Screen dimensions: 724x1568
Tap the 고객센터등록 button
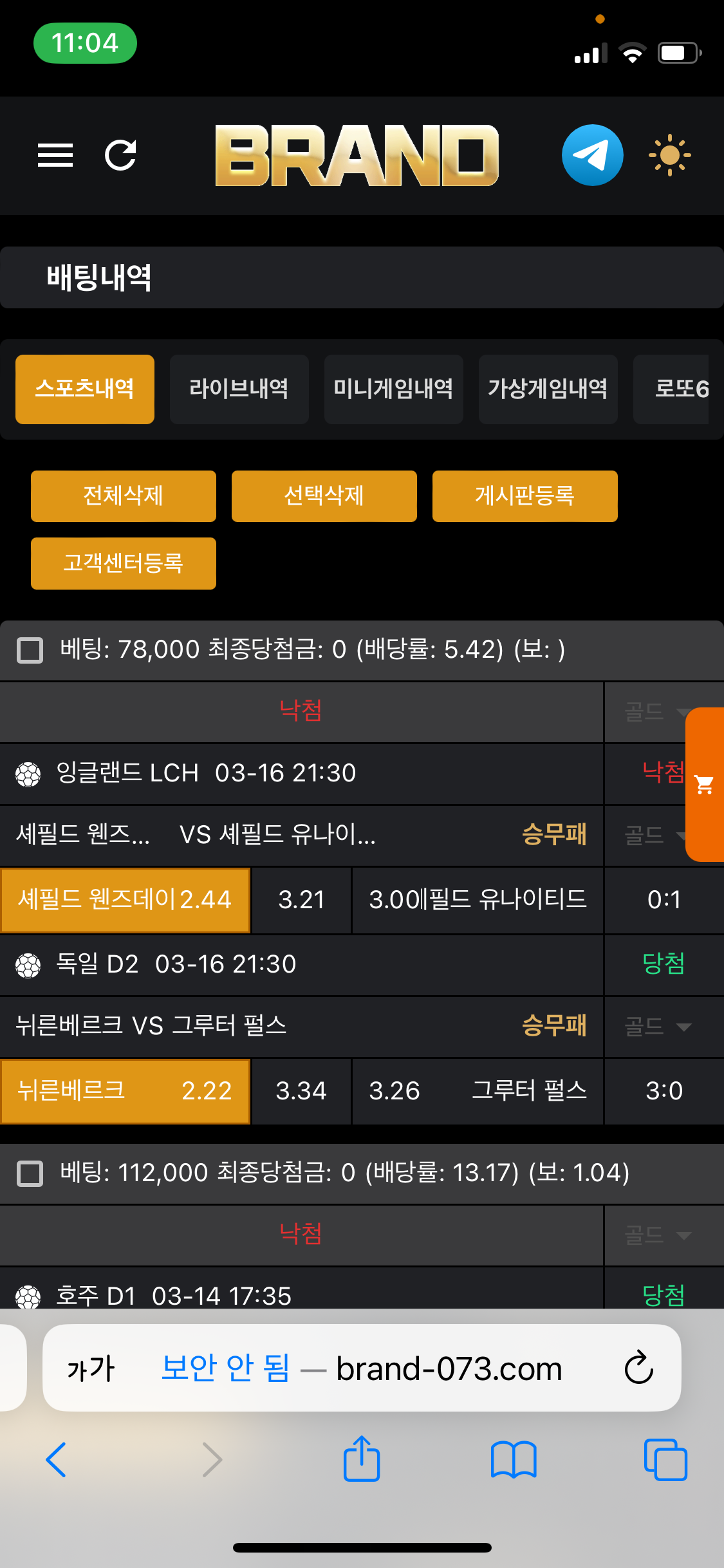pos(124,563)
